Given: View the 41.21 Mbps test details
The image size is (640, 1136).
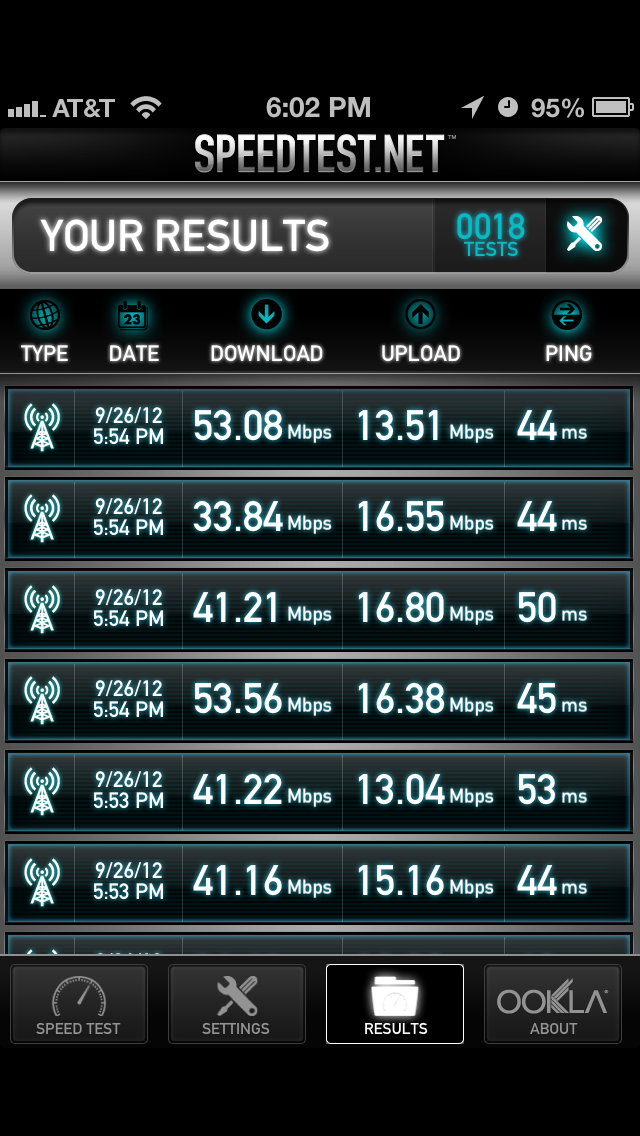Looking at the screenshot, I should [x=319, y=609].
